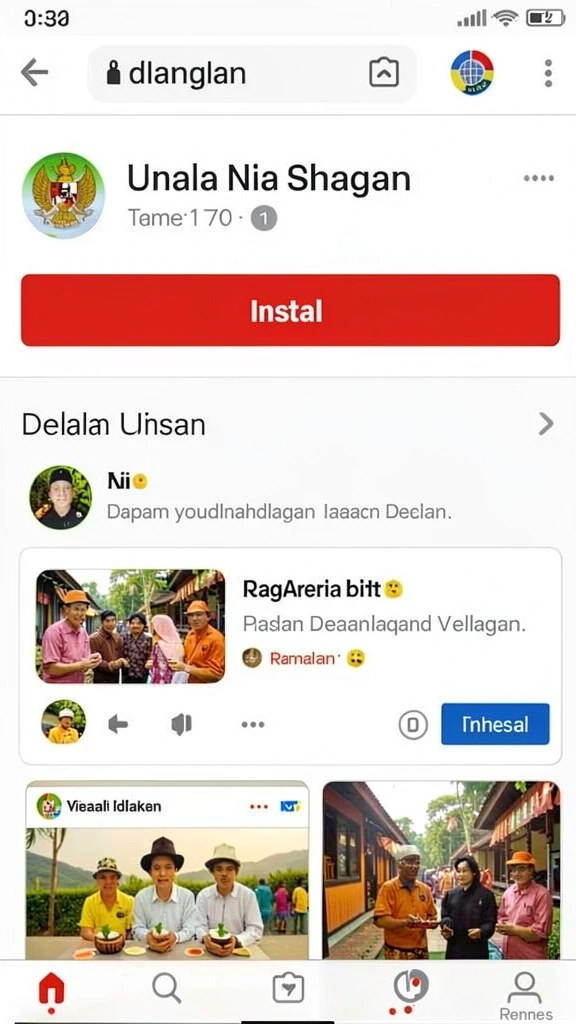Go back with the top-left arrow
Screen dimensions: 576x1024
(x=35, y=72)
